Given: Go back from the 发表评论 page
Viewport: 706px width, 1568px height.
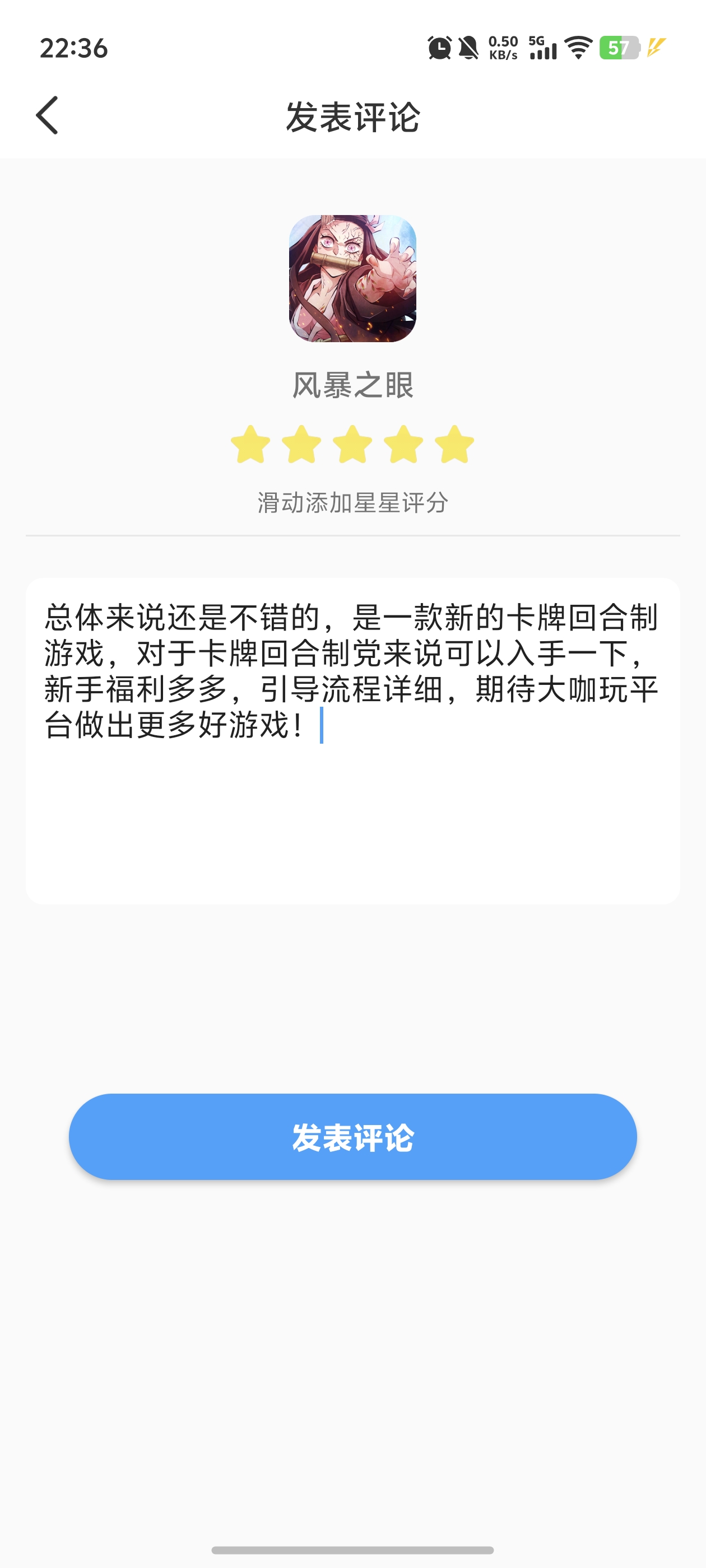Looking at the screenshot, I should [x=48, y=116].
